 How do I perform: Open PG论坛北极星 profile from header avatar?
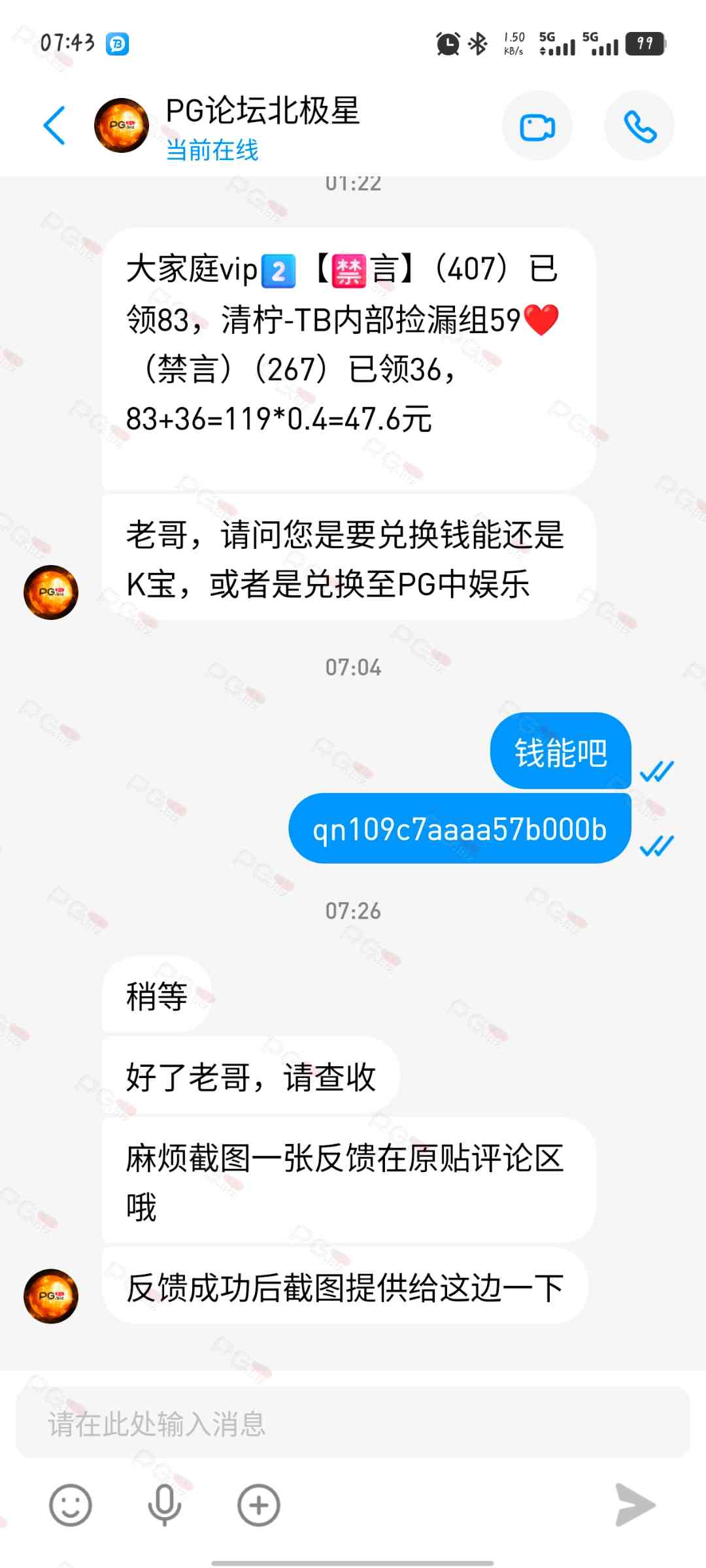[122, 125]
